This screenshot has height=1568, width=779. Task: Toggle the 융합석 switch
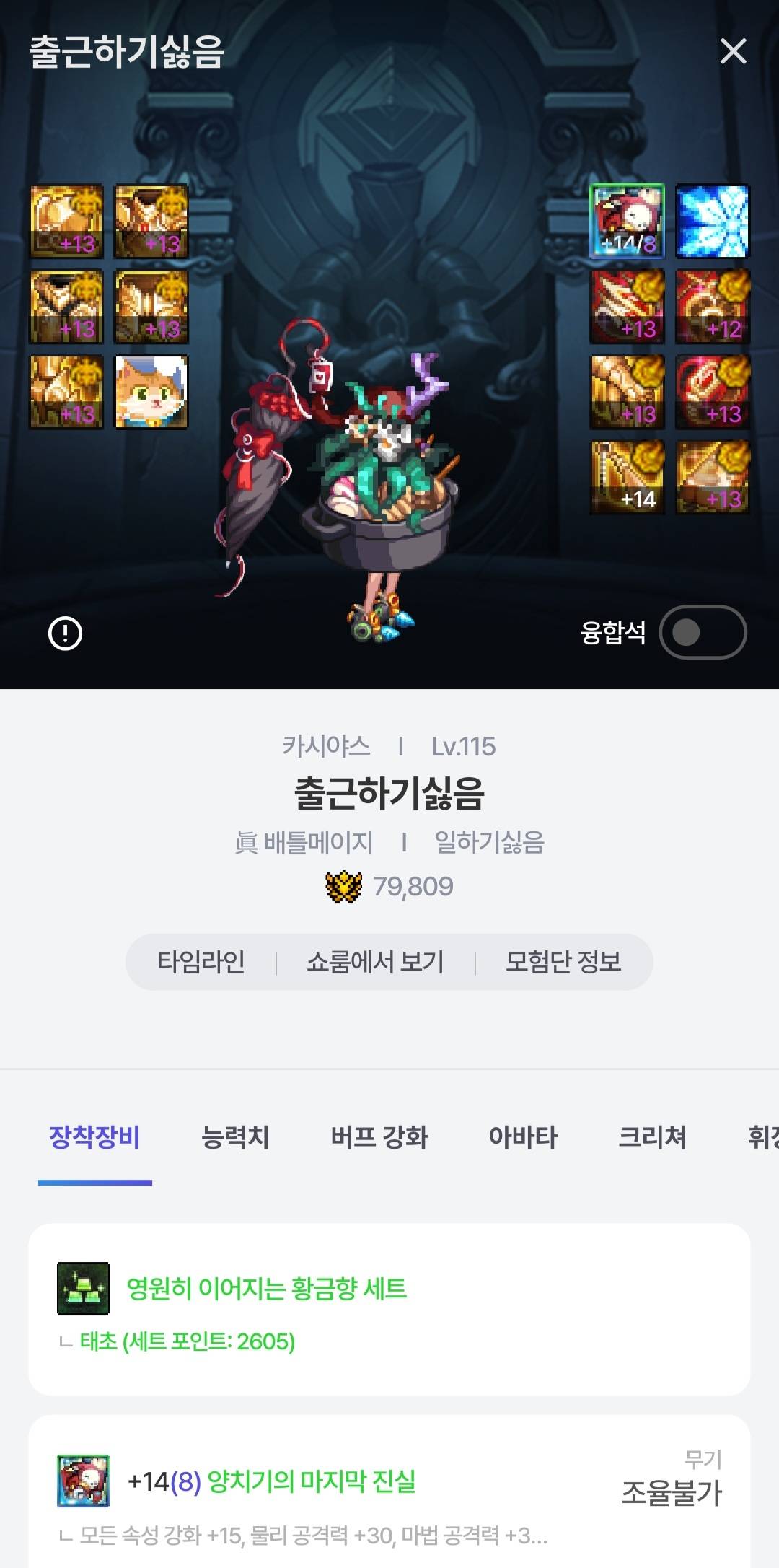tap(702, 632)
